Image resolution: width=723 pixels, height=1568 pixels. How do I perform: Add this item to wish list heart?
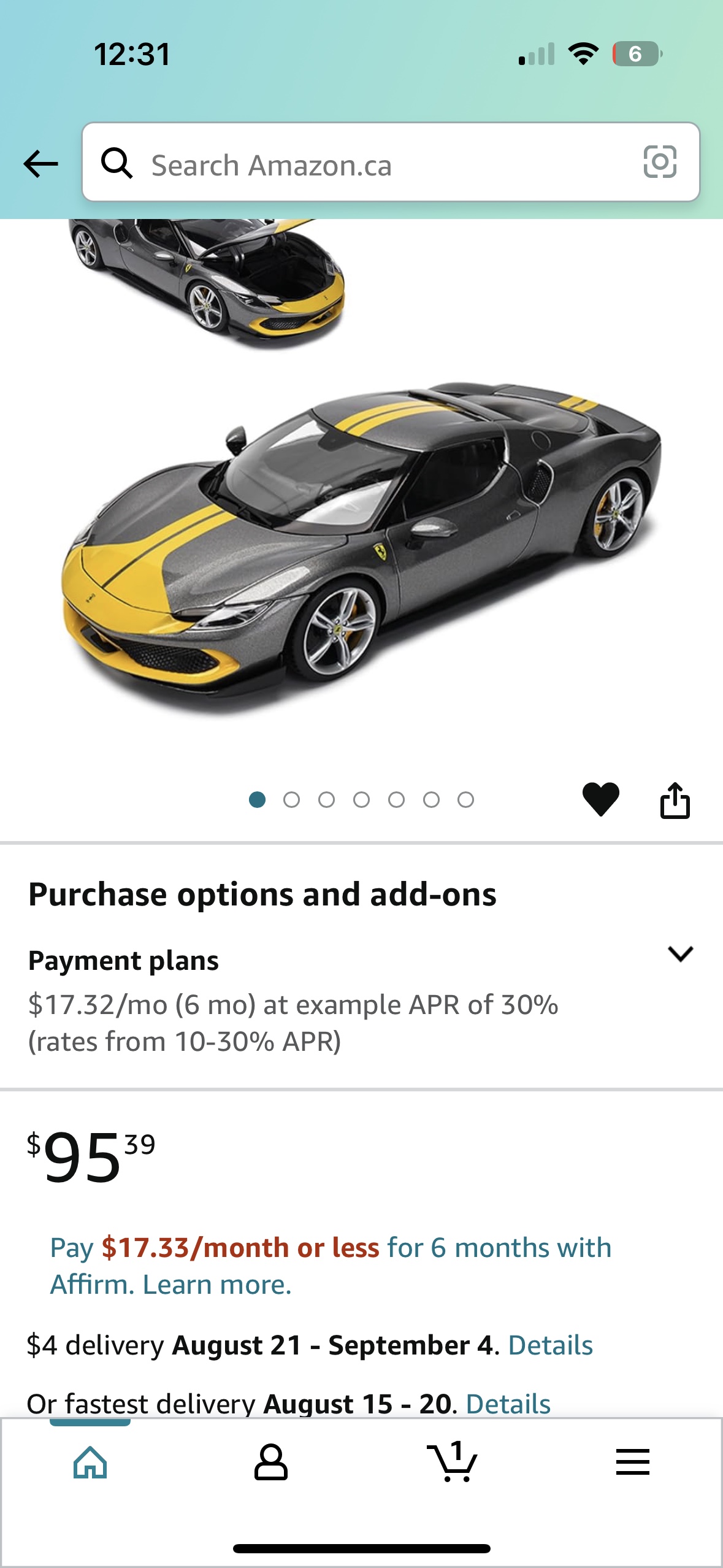600,799
